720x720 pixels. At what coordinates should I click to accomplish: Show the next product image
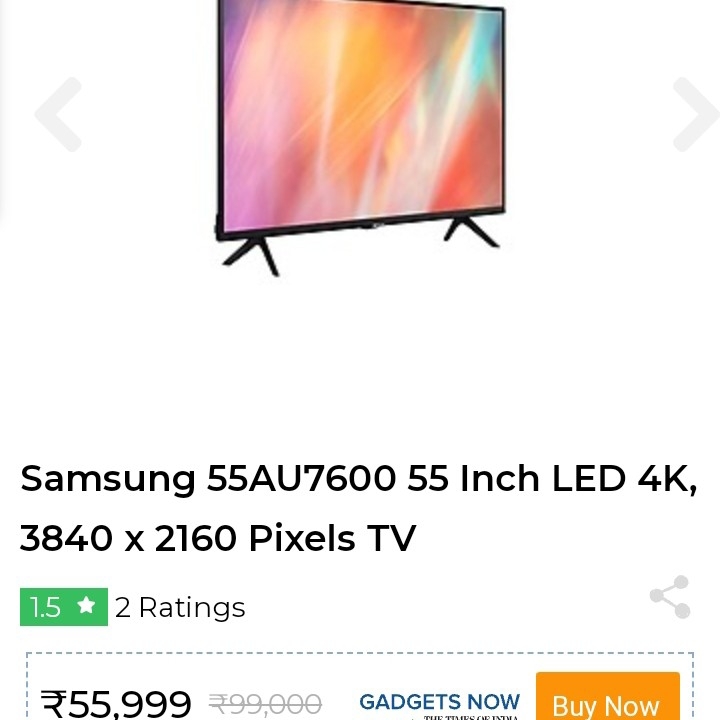[695, 114]
